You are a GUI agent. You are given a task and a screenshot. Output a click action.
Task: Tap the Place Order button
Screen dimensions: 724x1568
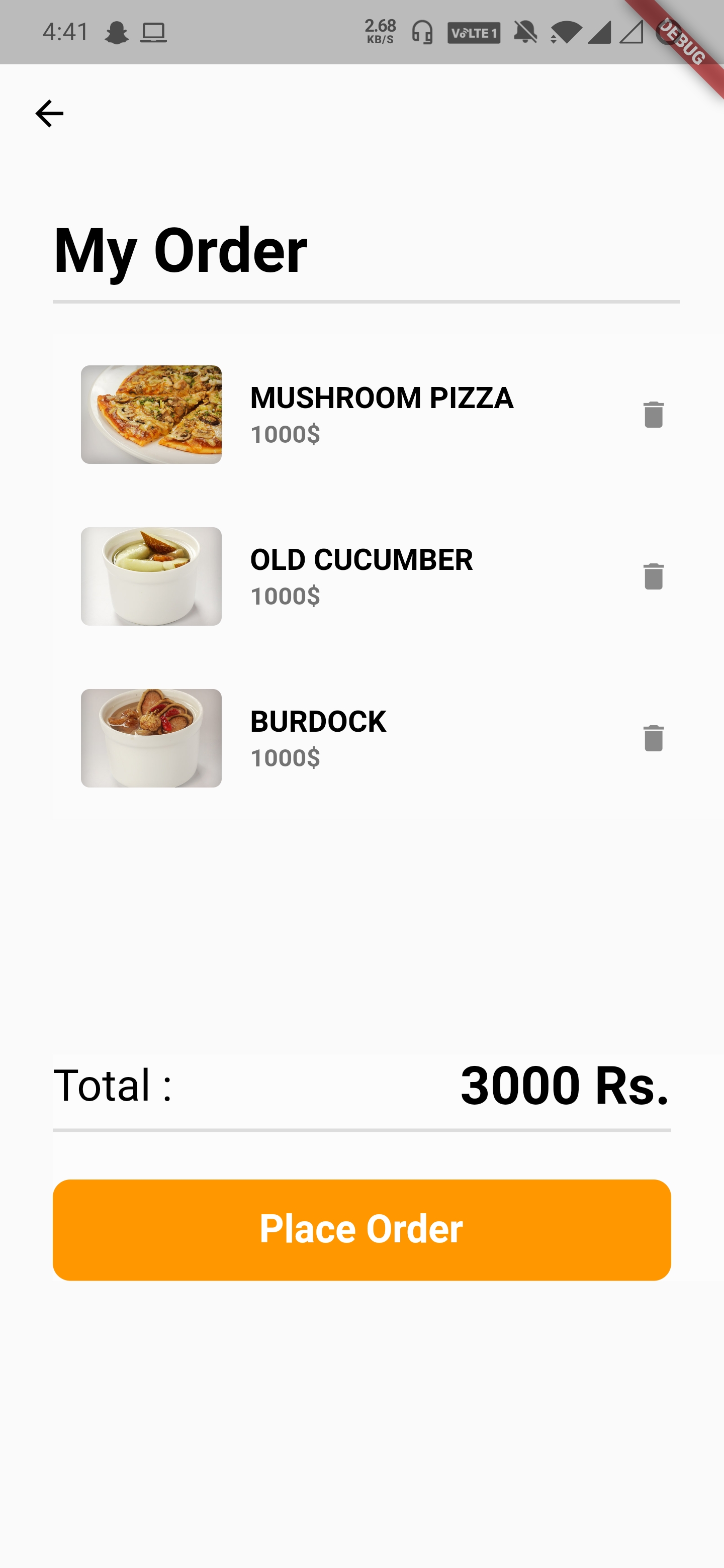pos(361,1230)
